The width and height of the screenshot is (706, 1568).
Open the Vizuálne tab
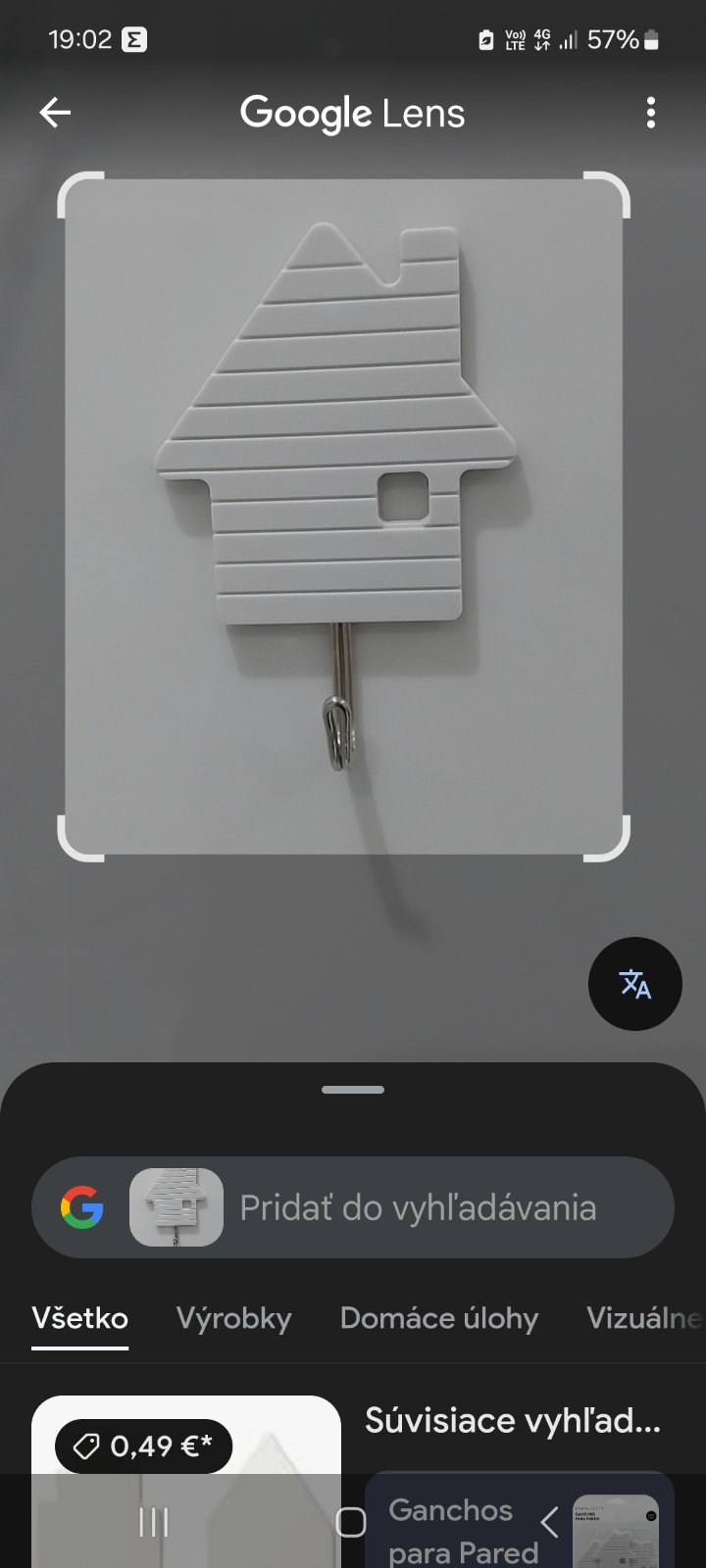(x=644, y=1318)
